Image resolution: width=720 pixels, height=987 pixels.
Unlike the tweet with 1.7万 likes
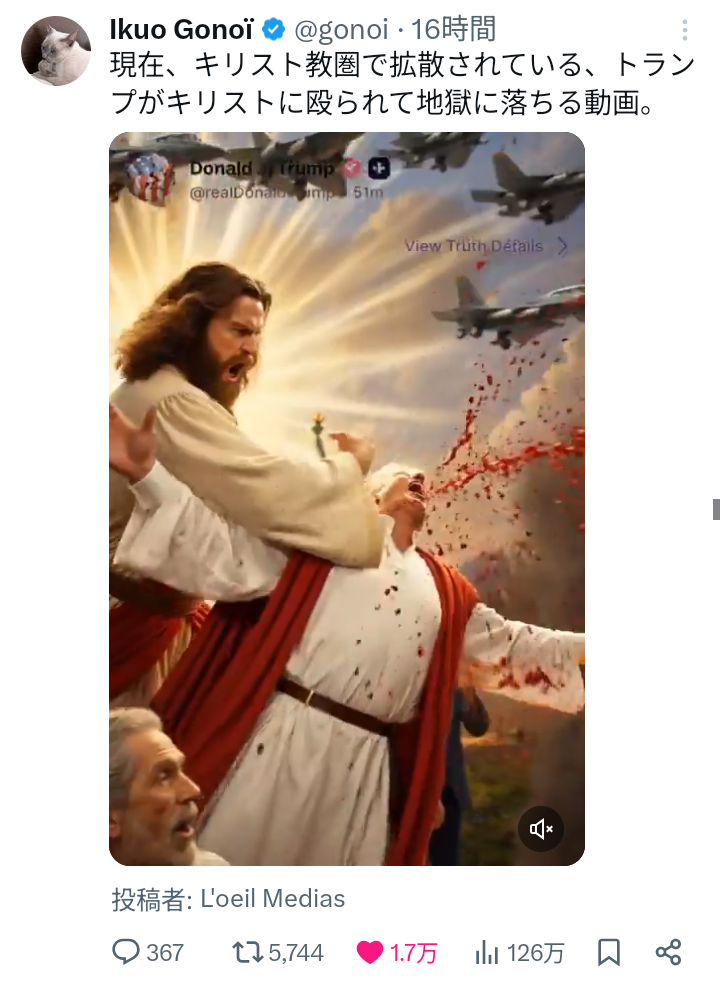tap(371, 952)
